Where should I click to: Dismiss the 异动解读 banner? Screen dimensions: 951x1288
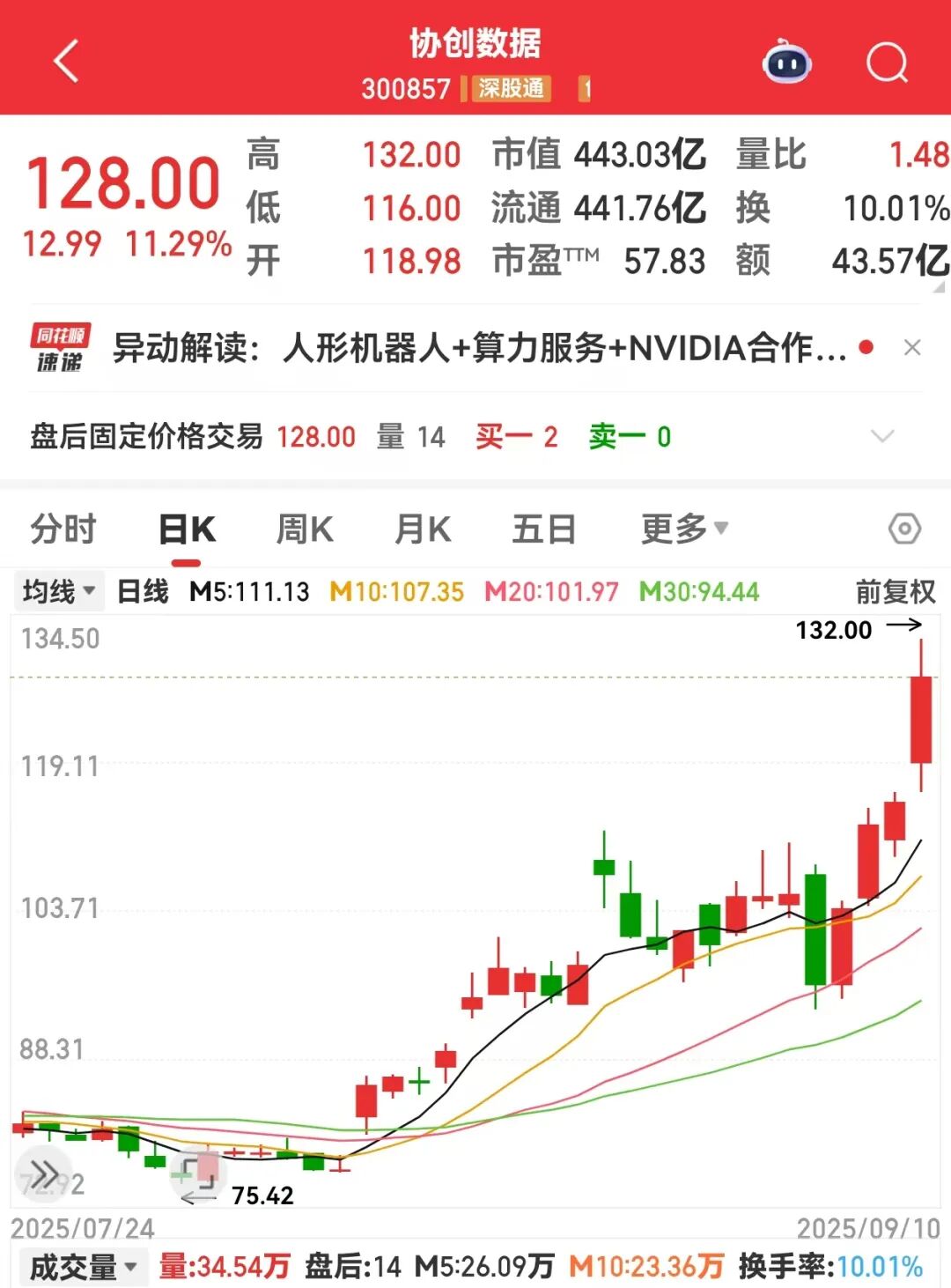912,348
